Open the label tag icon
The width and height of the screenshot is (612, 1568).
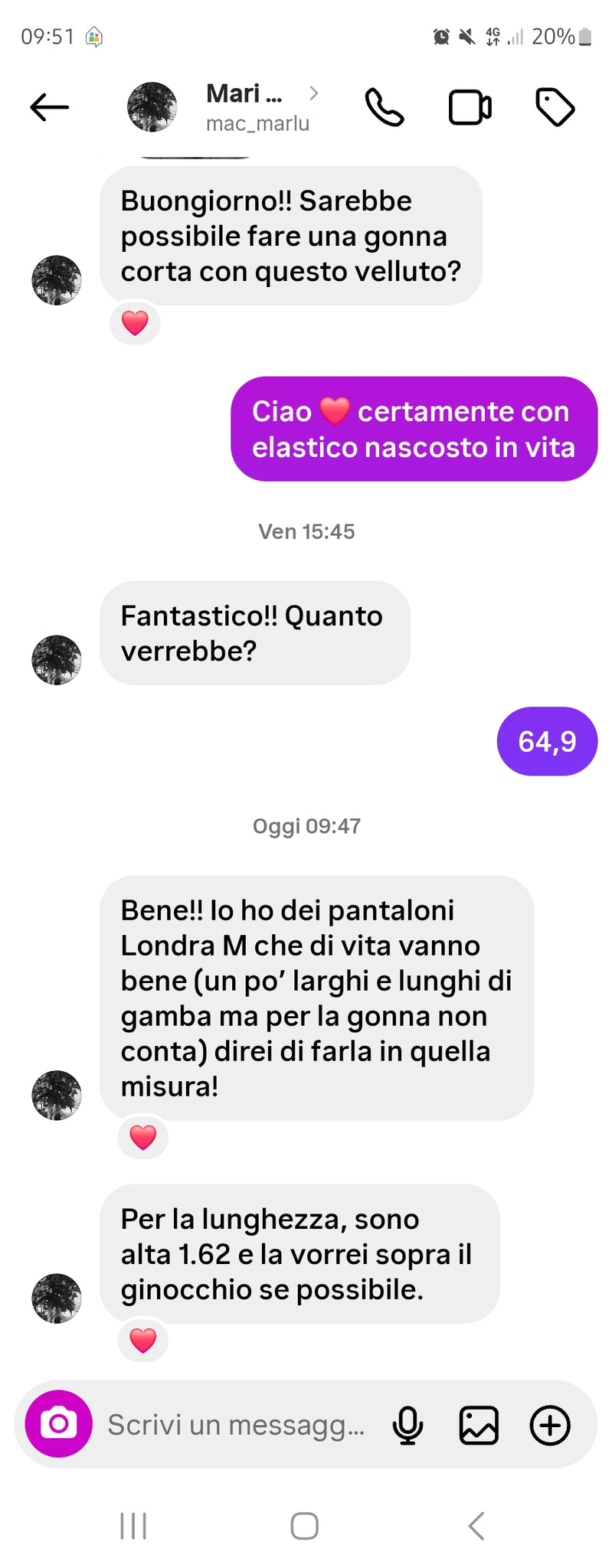(555, 107)
